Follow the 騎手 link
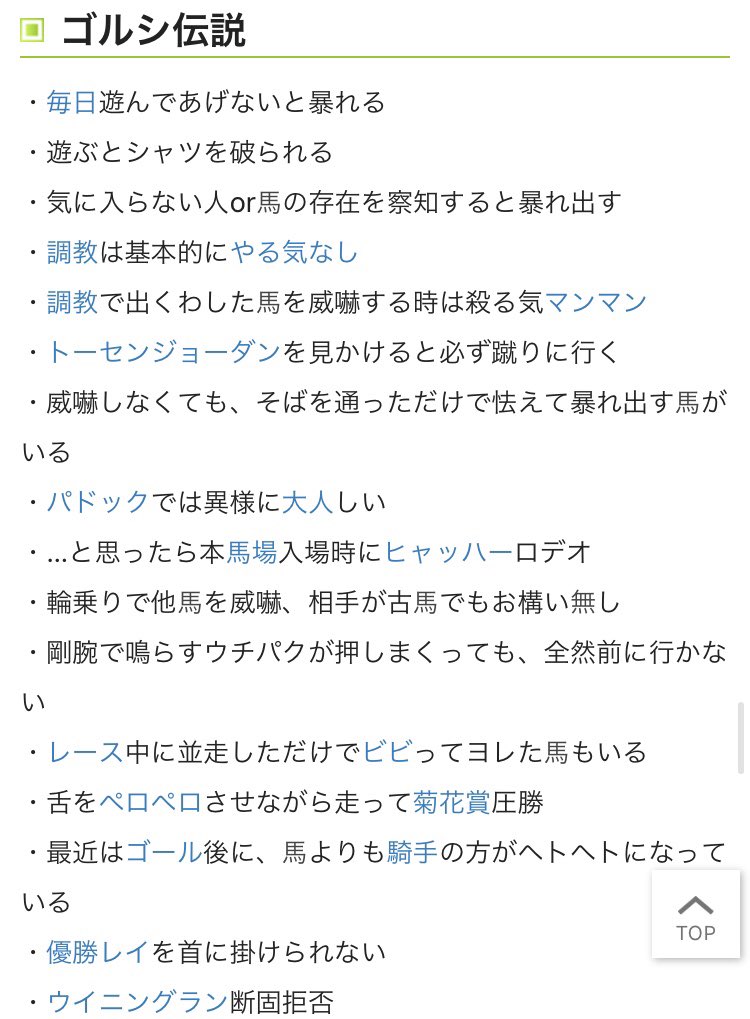 411,852
